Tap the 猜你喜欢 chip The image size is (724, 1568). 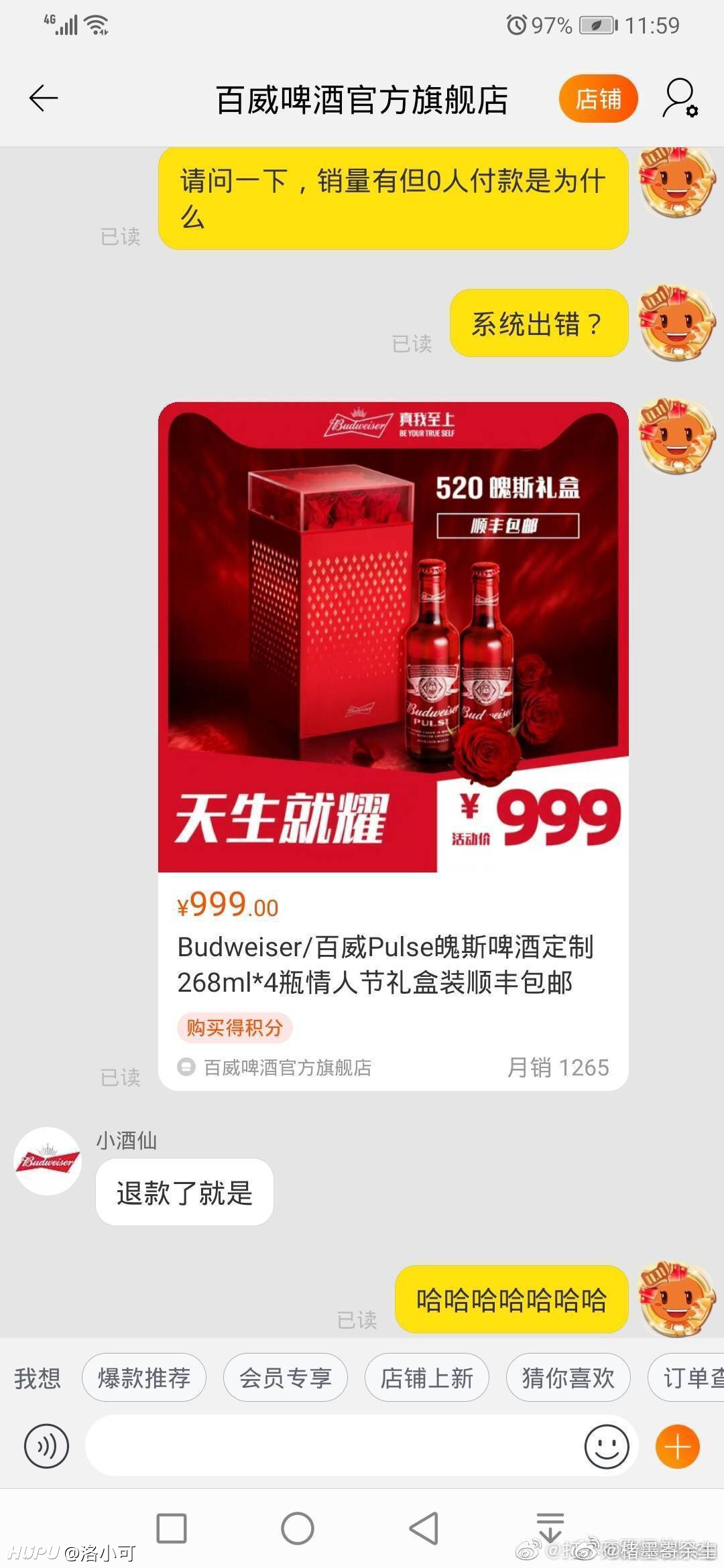pos(568,1378)
